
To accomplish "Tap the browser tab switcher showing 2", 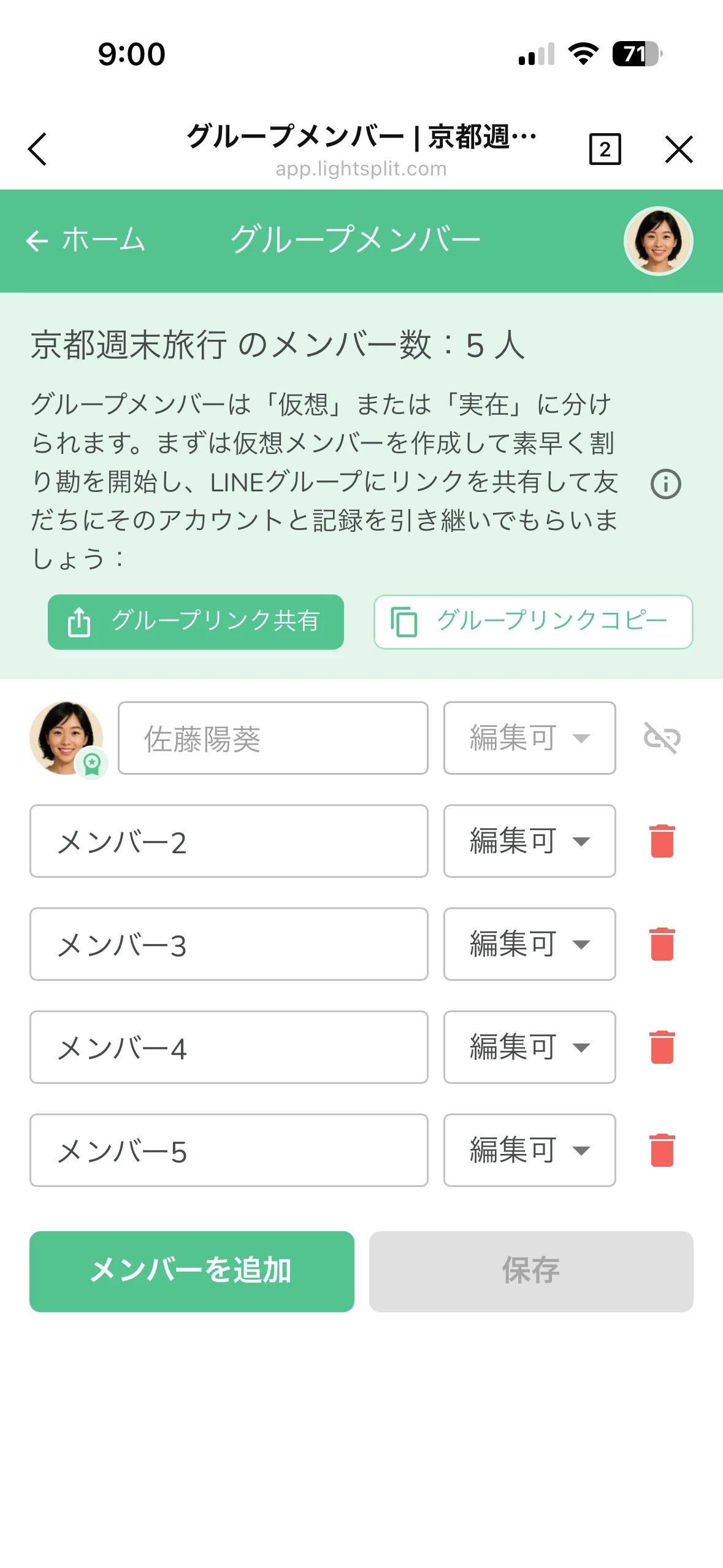I will (605, 149).
